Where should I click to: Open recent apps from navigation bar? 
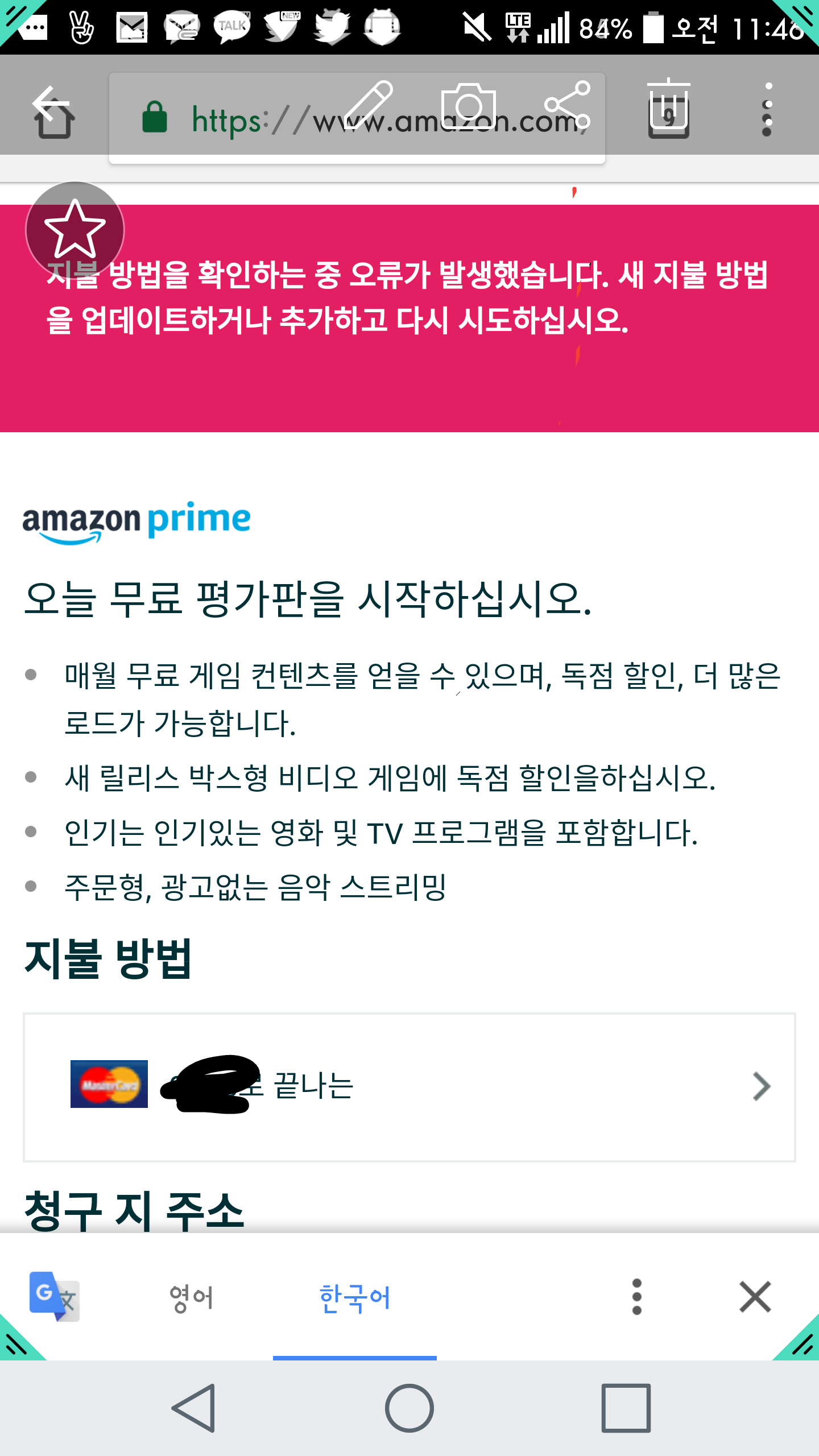click(x=626, y=1408)
